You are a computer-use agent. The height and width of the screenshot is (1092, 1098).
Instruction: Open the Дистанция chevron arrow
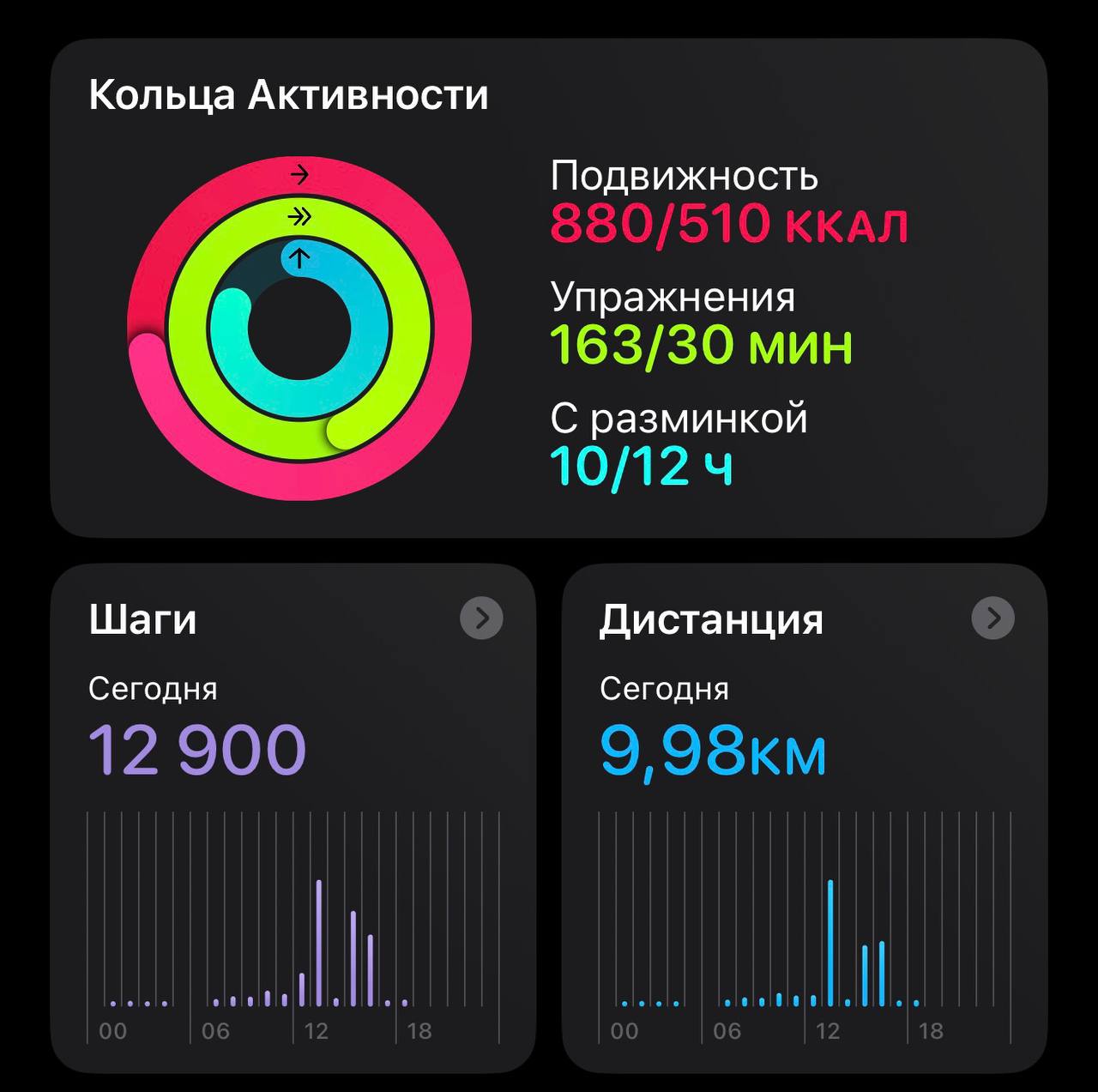pyautogui.click(x=992, y=618)
